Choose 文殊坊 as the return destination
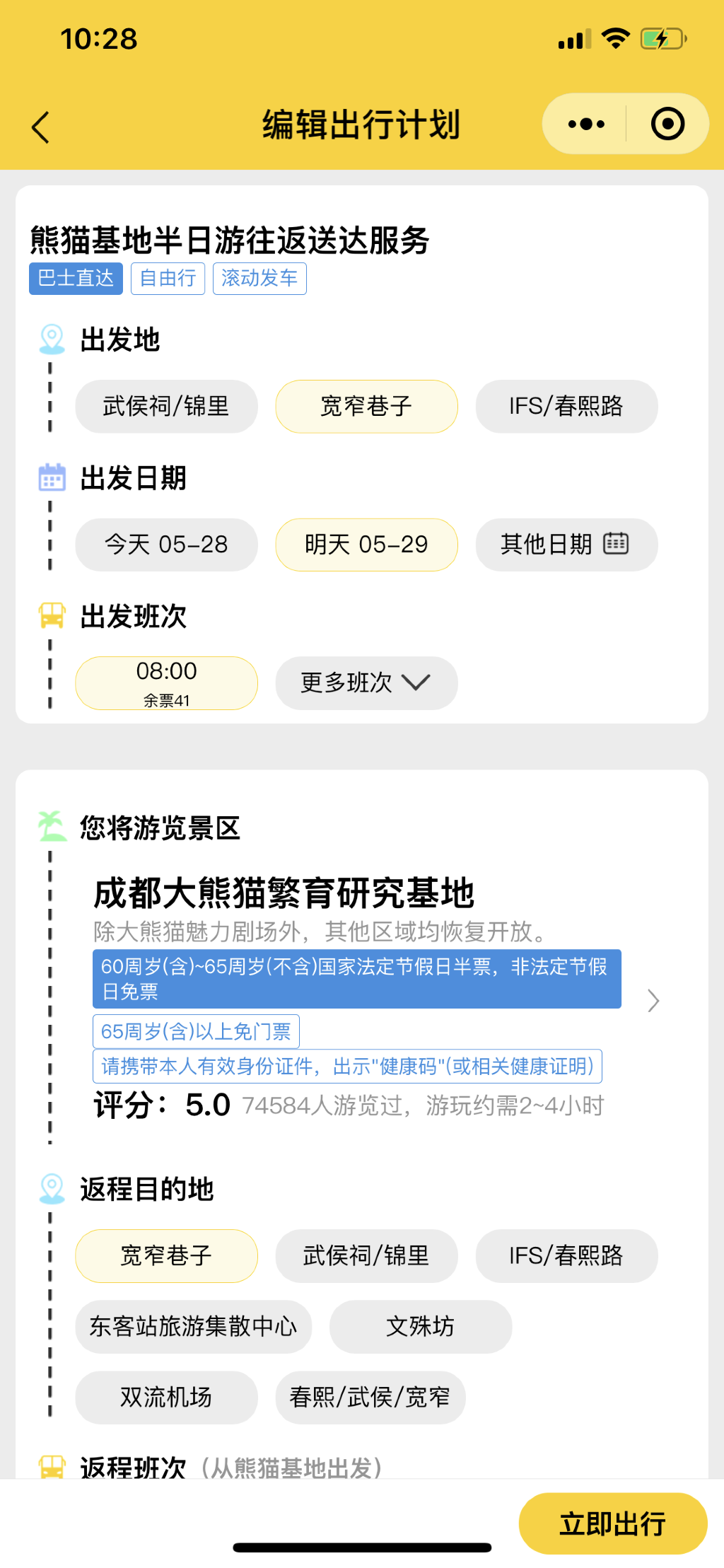The image size is (724, 1568). [421, 1327]
